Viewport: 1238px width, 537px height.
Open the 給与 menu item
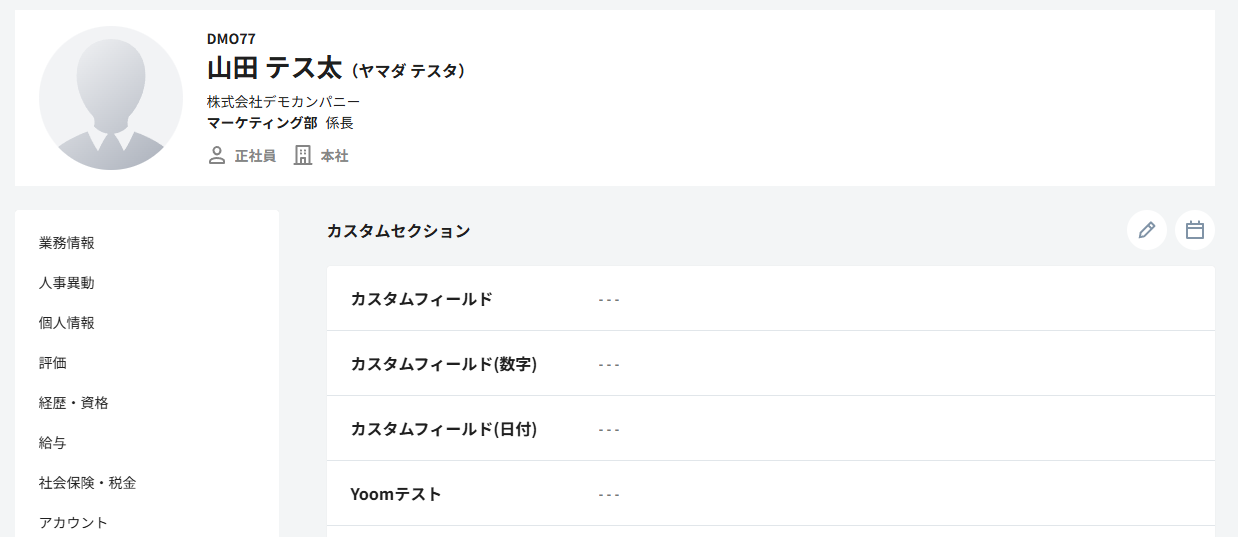click(53, 443)
